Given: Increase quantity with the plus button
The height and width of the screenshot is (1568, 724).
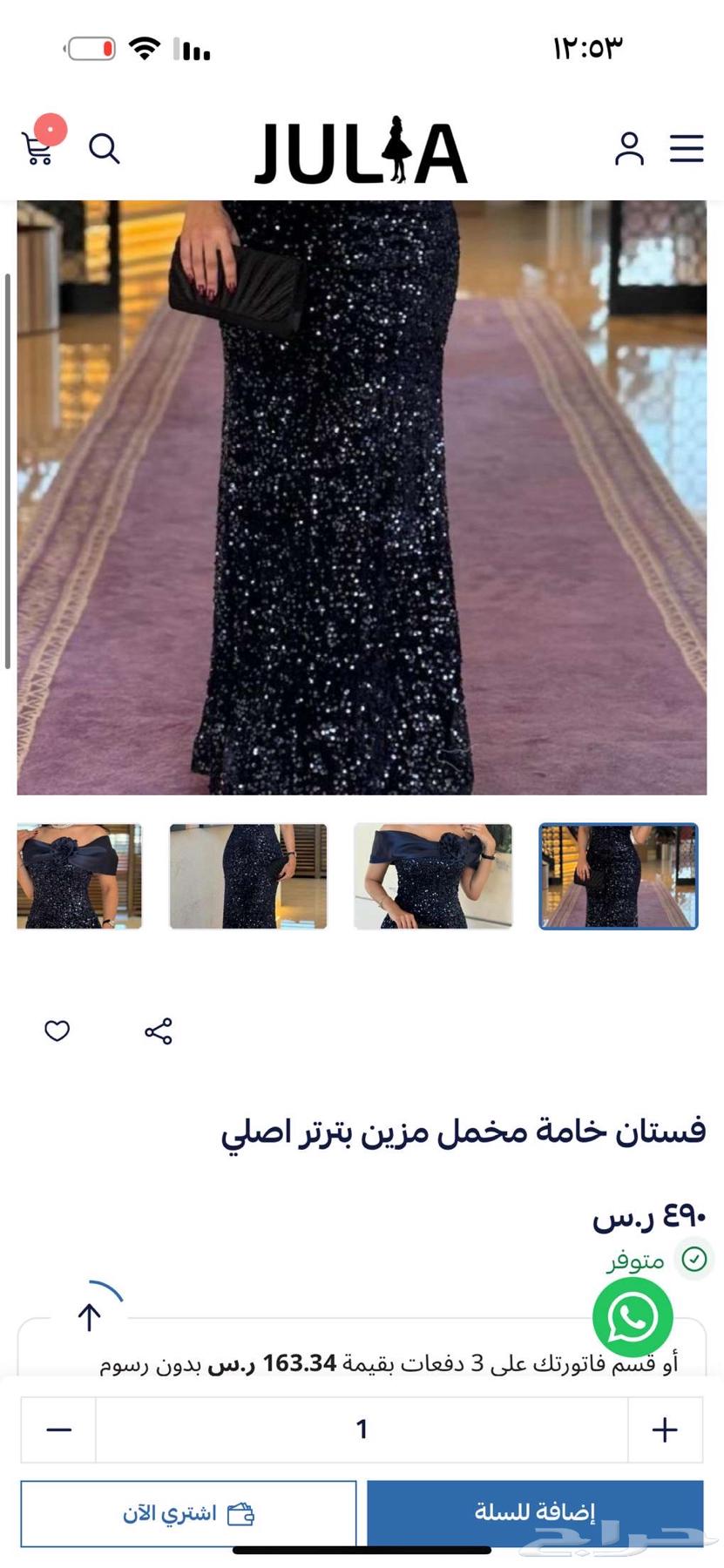Looking at the screenshot, I should point(664,1429).
